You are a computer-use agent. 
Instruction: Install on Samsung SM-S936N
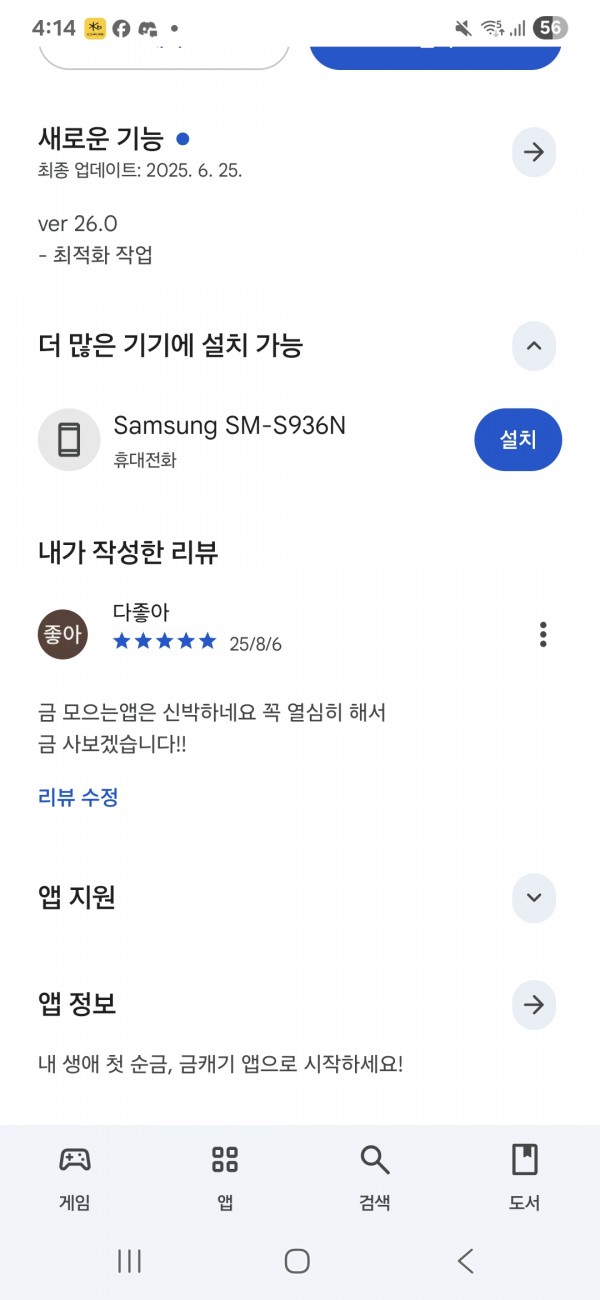pyautogui.click(x=518, y=439)
